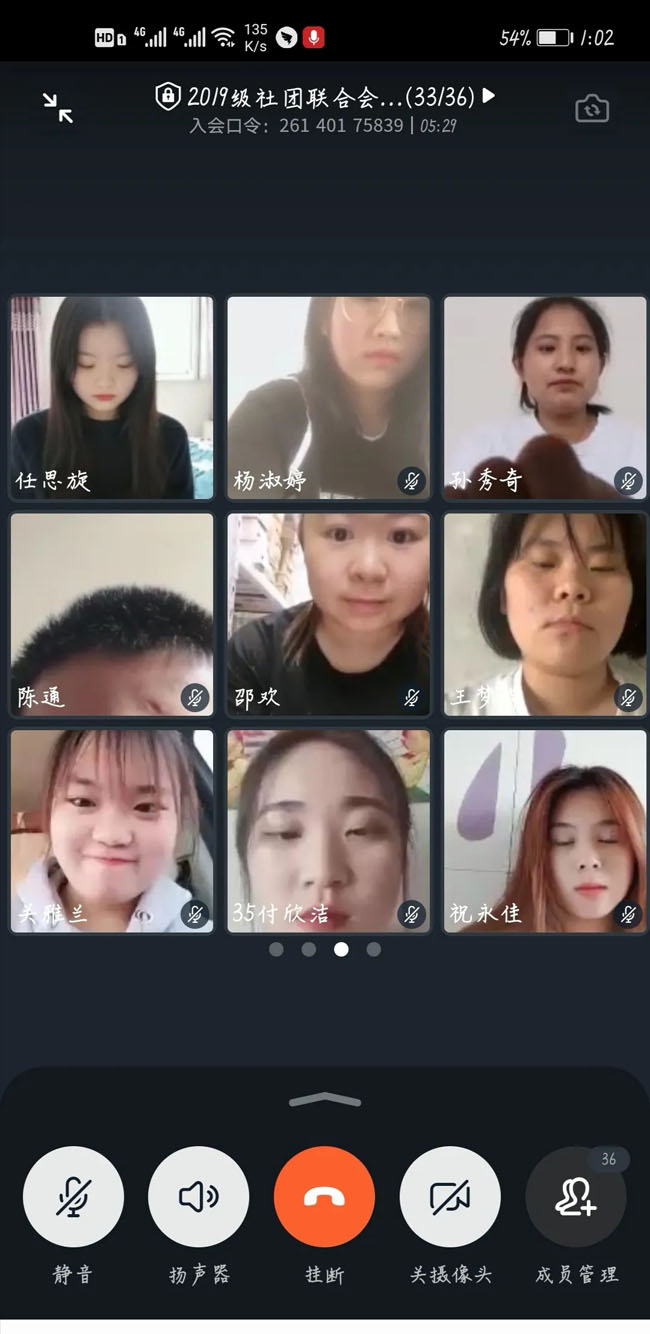Minimize the meeting window
Viewport: 650px width, 1334px height.
click(x=58, y=107)
